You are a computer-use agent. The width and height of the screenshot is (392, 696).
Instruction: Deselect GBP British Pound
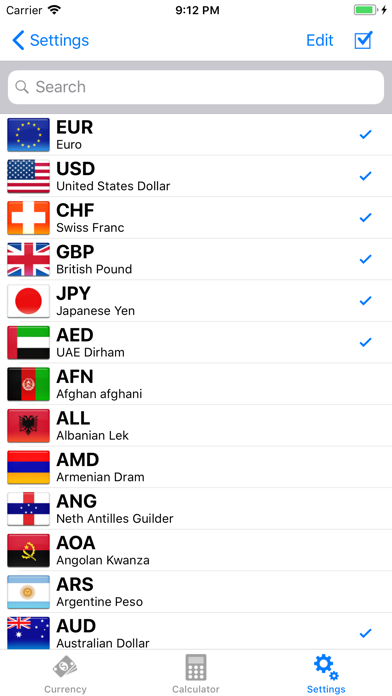(x=196, y=259)
